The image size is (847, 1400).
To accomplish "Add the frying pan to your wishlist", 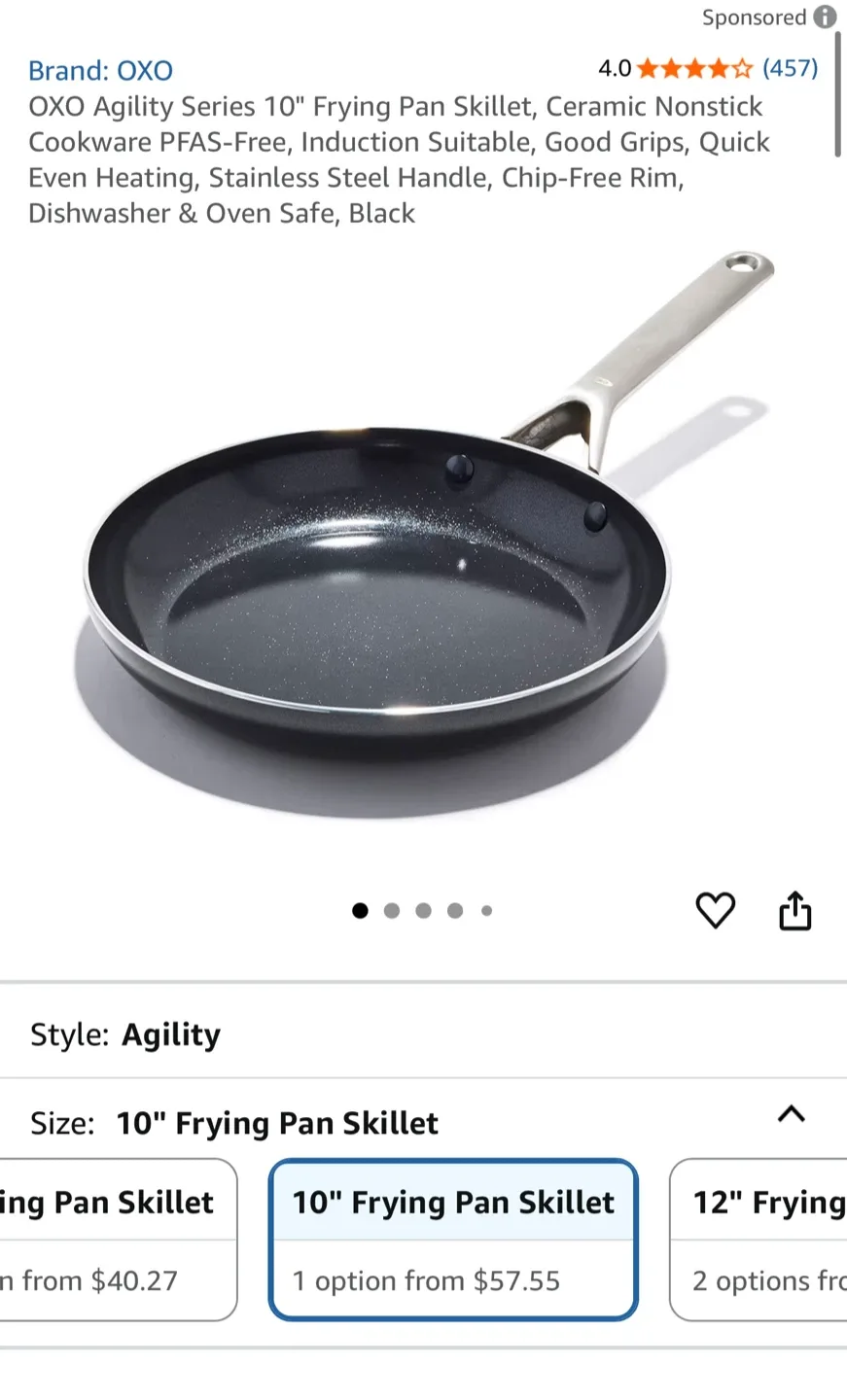I will tap(716, 910).
